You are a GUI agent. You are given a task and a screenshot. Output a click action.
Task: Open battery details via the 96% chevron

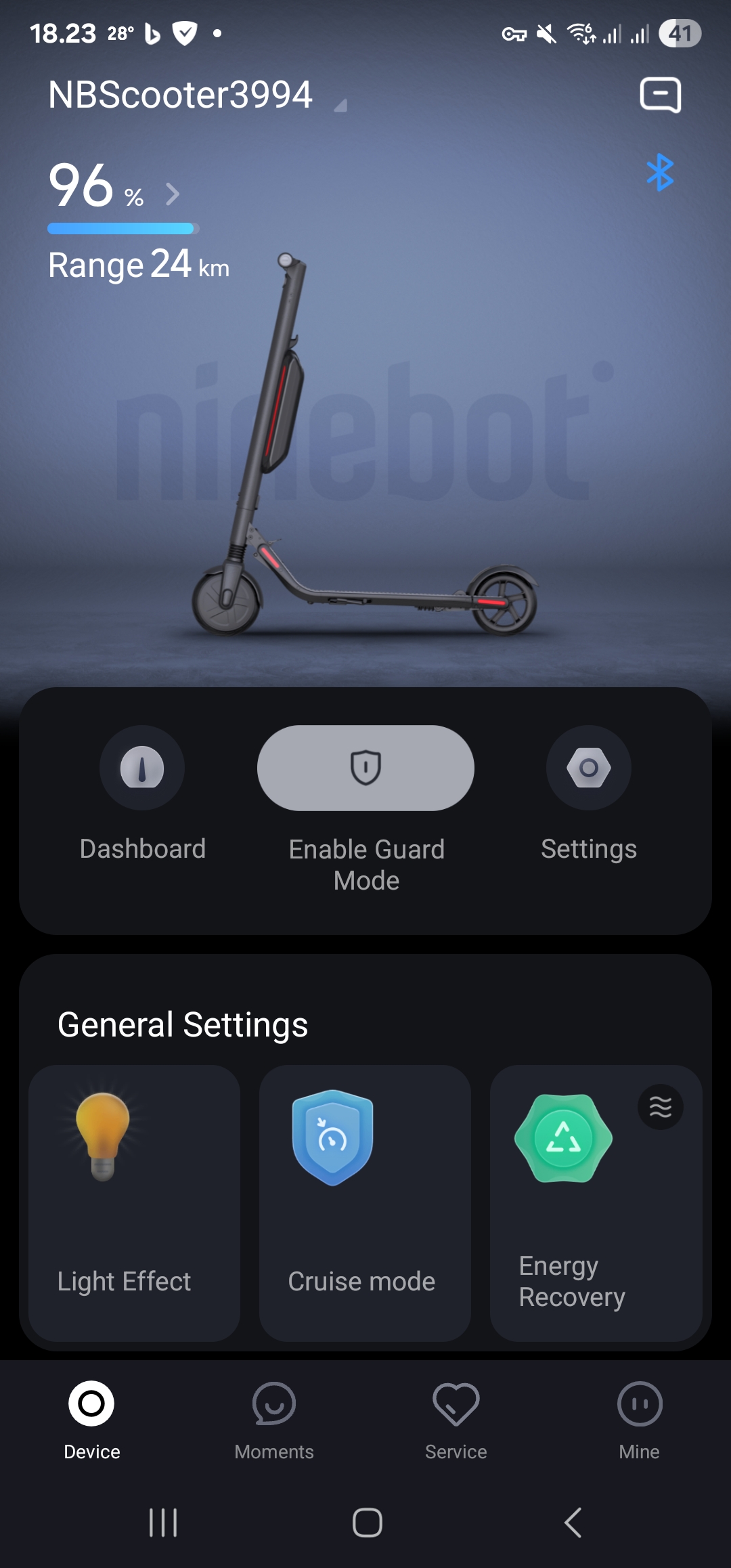(173, 194)
